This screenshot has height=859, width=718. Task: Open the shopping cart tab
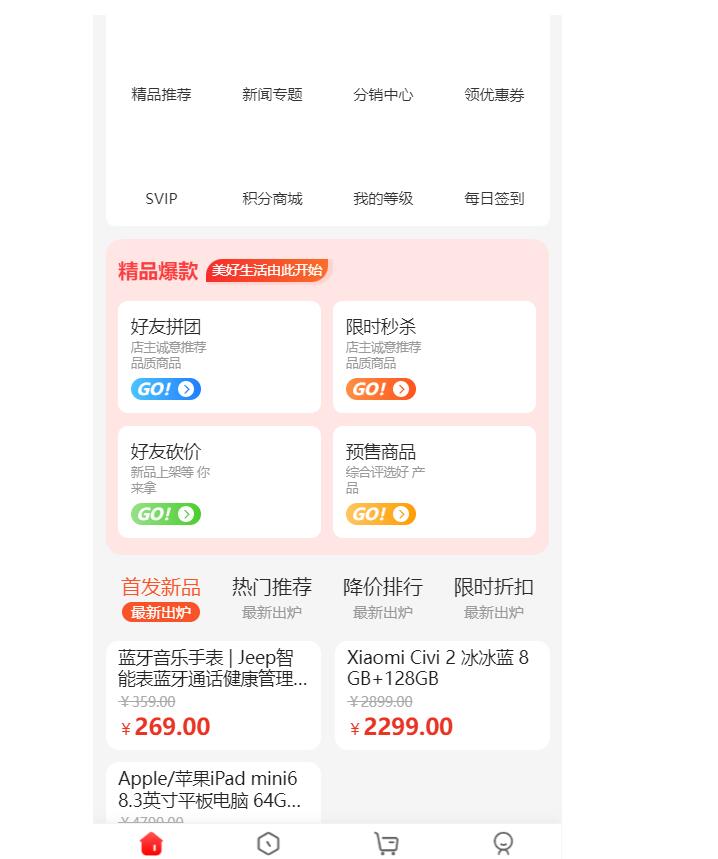coord(386,843)
